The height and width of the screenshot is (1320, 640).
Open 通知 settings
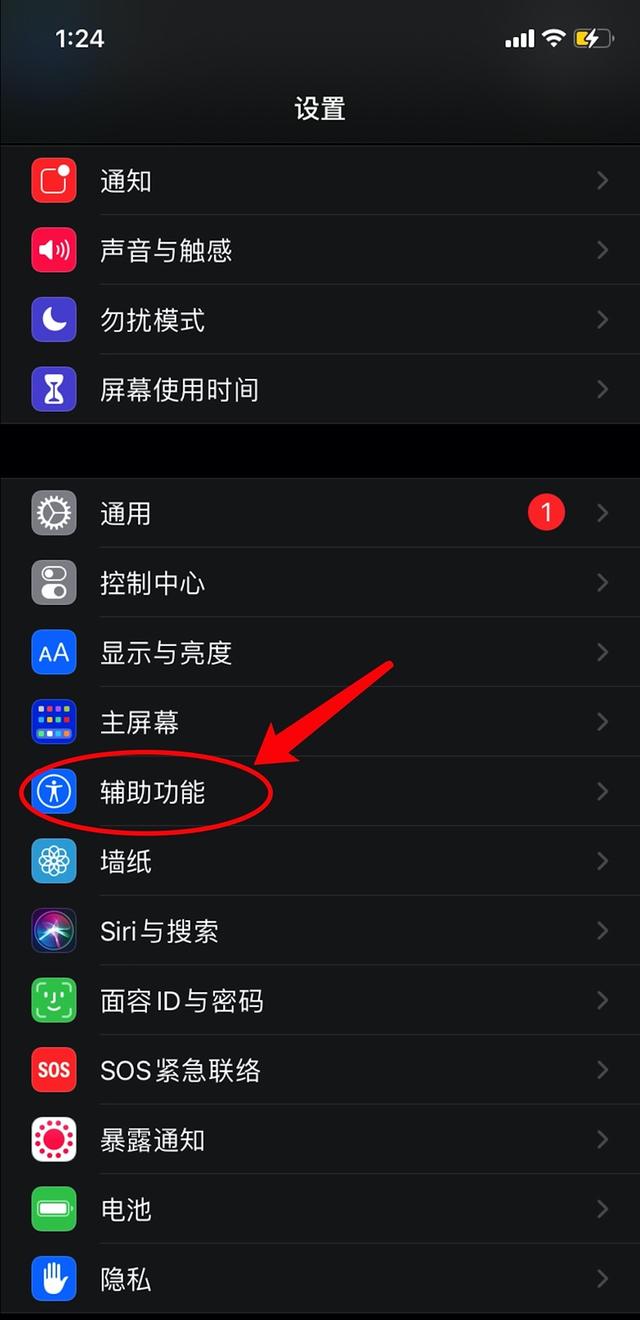coord(320,181)
